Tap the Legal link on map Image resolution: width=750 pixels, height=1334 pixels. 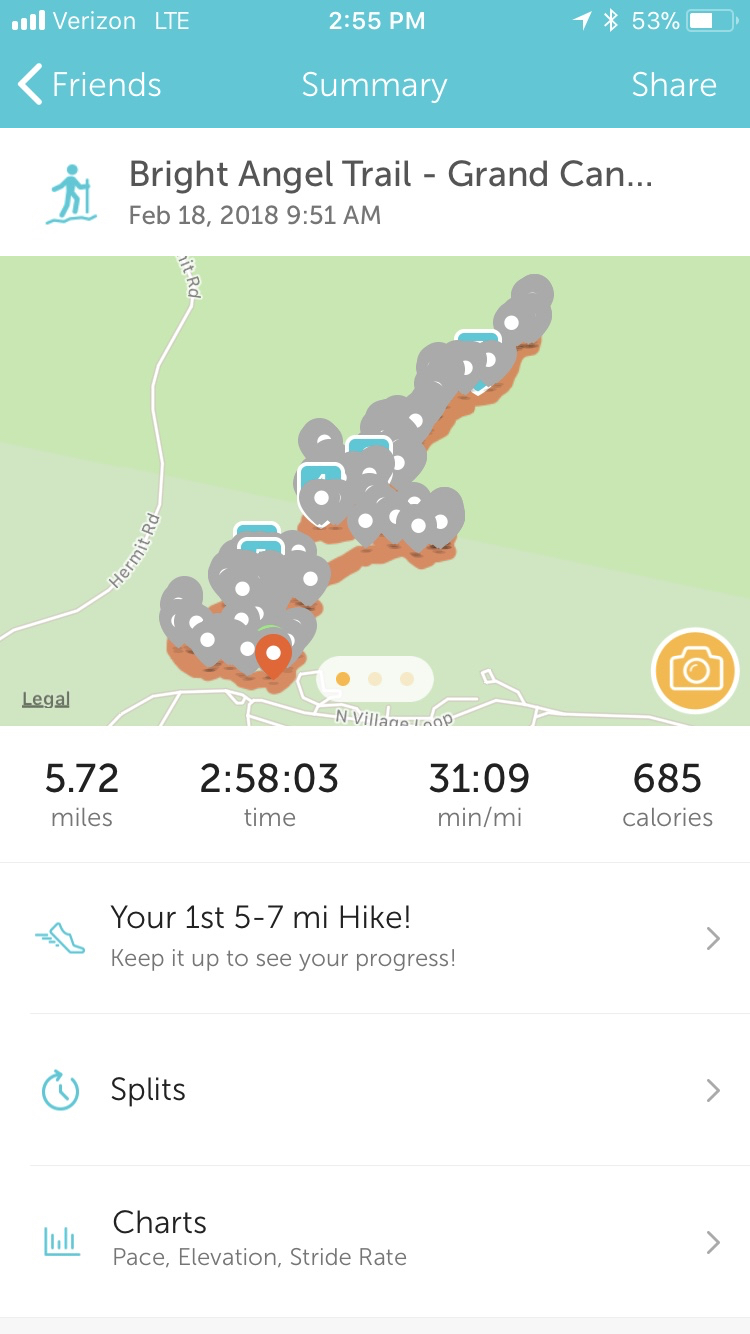tap(46, 699)
